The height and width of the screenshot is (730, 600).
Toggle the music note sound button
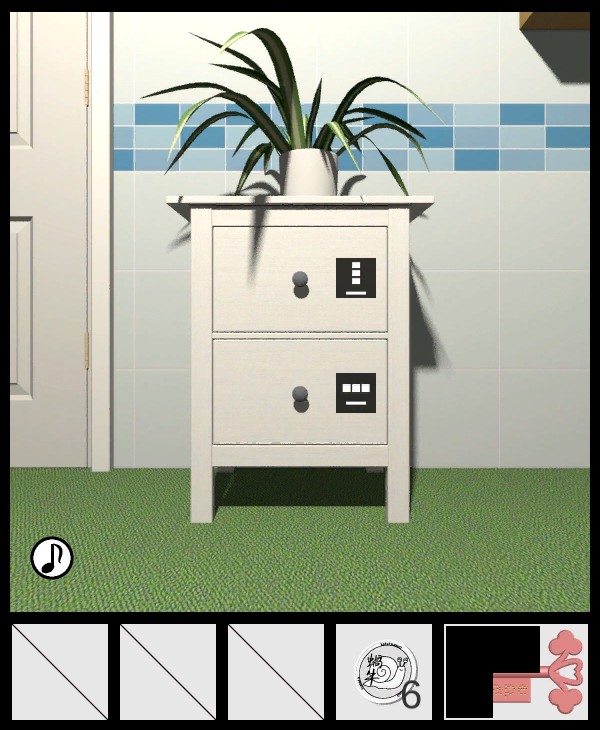click(51, 557)
